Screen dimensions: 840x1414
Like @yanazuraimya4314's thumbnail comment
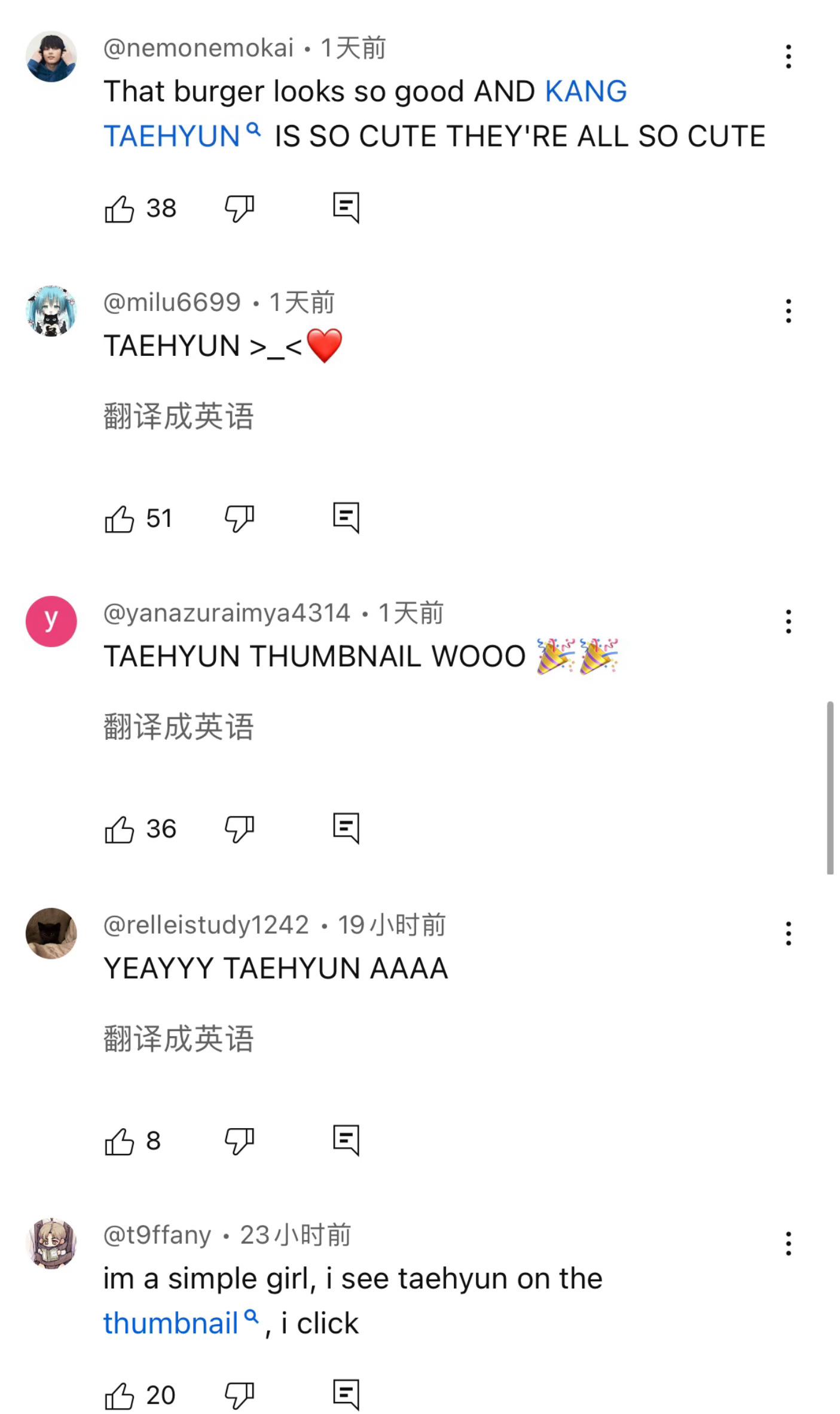[119, 830]
